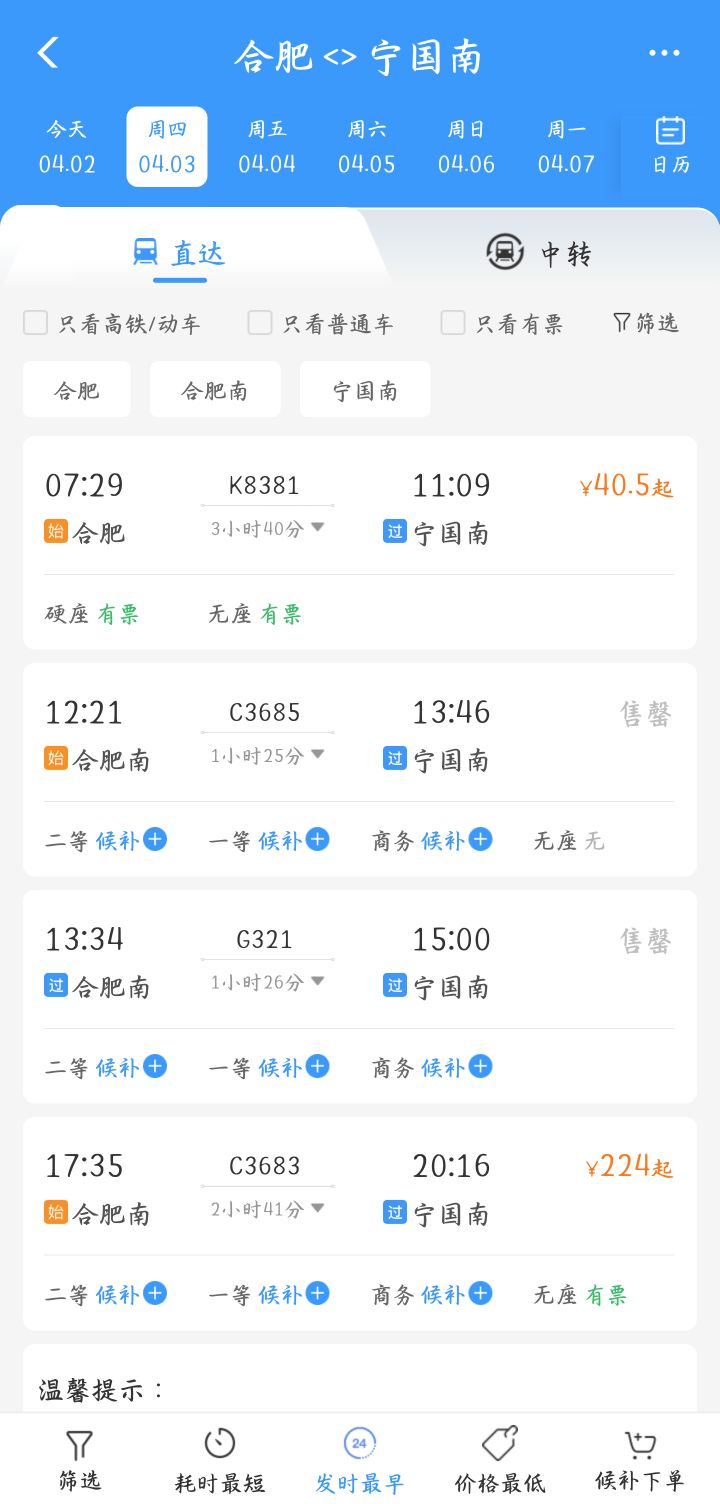Viewport: 720px width, 1504px height.
Task: Select the 宁国南 station chip
Action: 365,390
